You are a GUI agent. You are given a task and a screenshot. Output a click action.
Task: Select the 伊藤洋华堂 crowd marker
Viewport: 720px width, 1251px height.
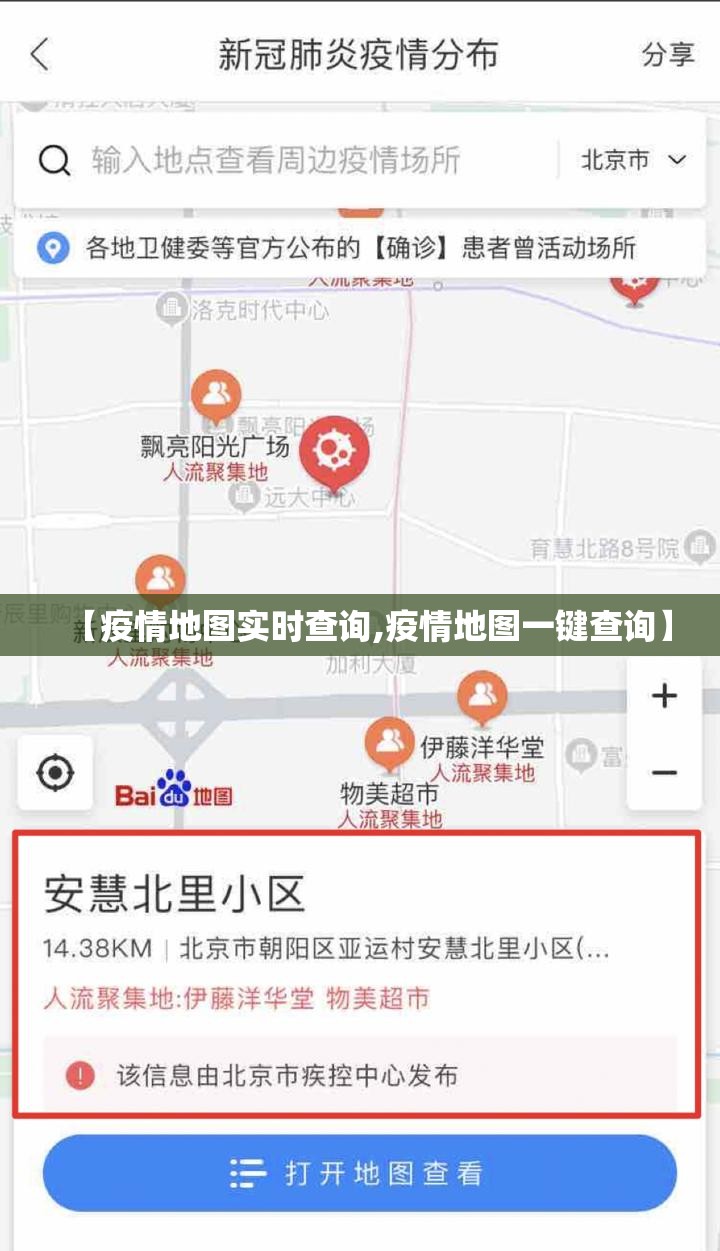pyautogui.click(x=482, y=696)
